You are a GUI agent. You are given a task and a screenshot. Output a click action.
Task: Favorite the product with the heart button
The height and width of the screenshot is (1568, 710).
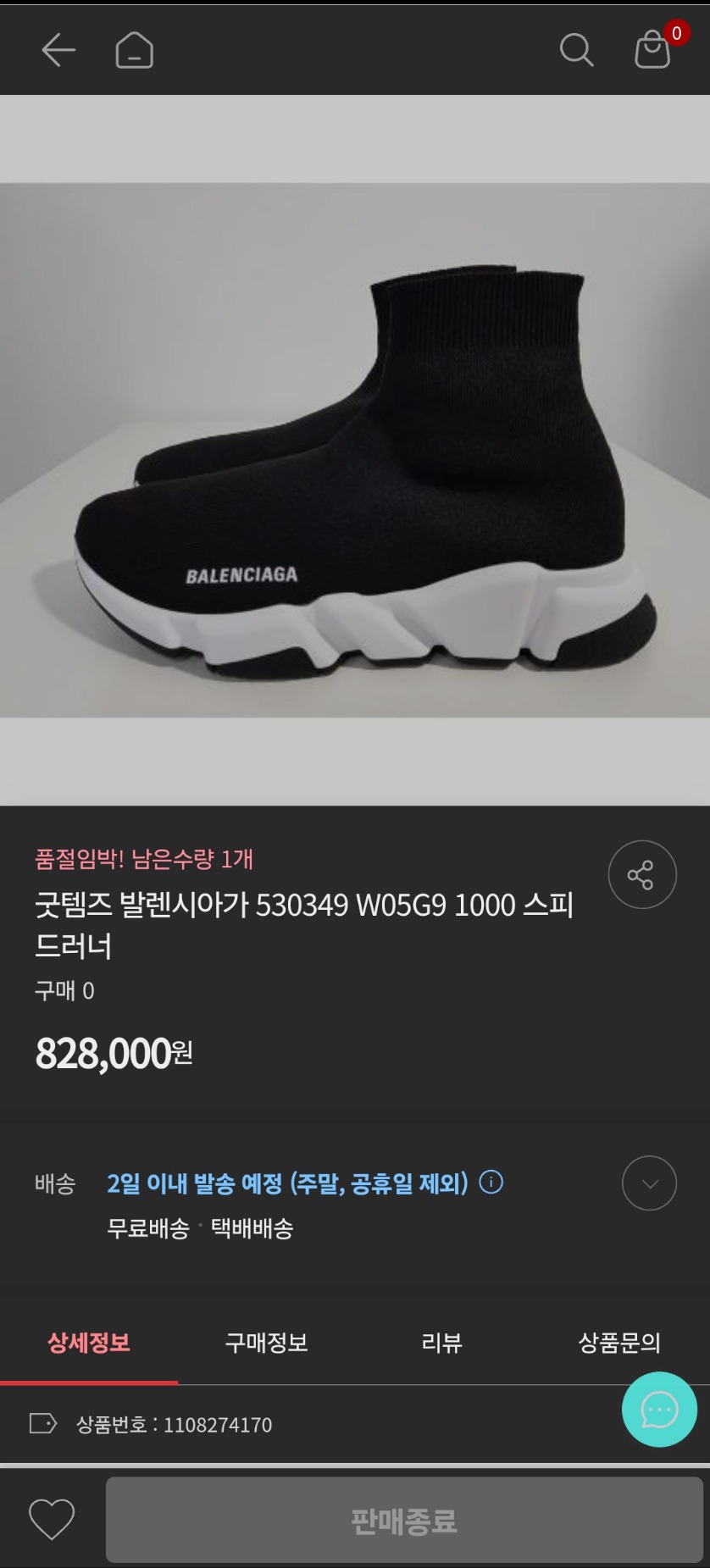(x=53, y=1521)
